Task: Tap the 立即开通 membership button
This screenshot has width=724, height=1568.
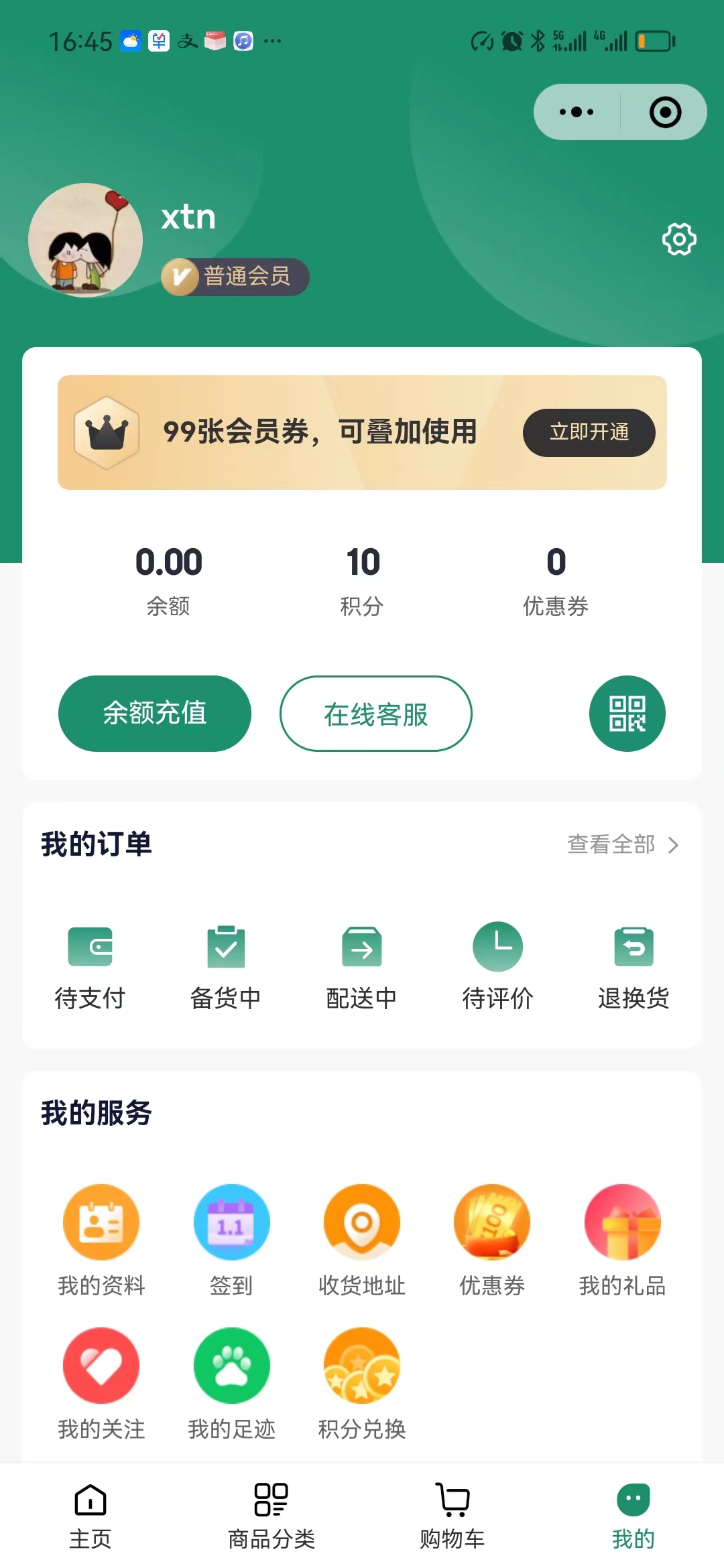Action: point(589,432)
